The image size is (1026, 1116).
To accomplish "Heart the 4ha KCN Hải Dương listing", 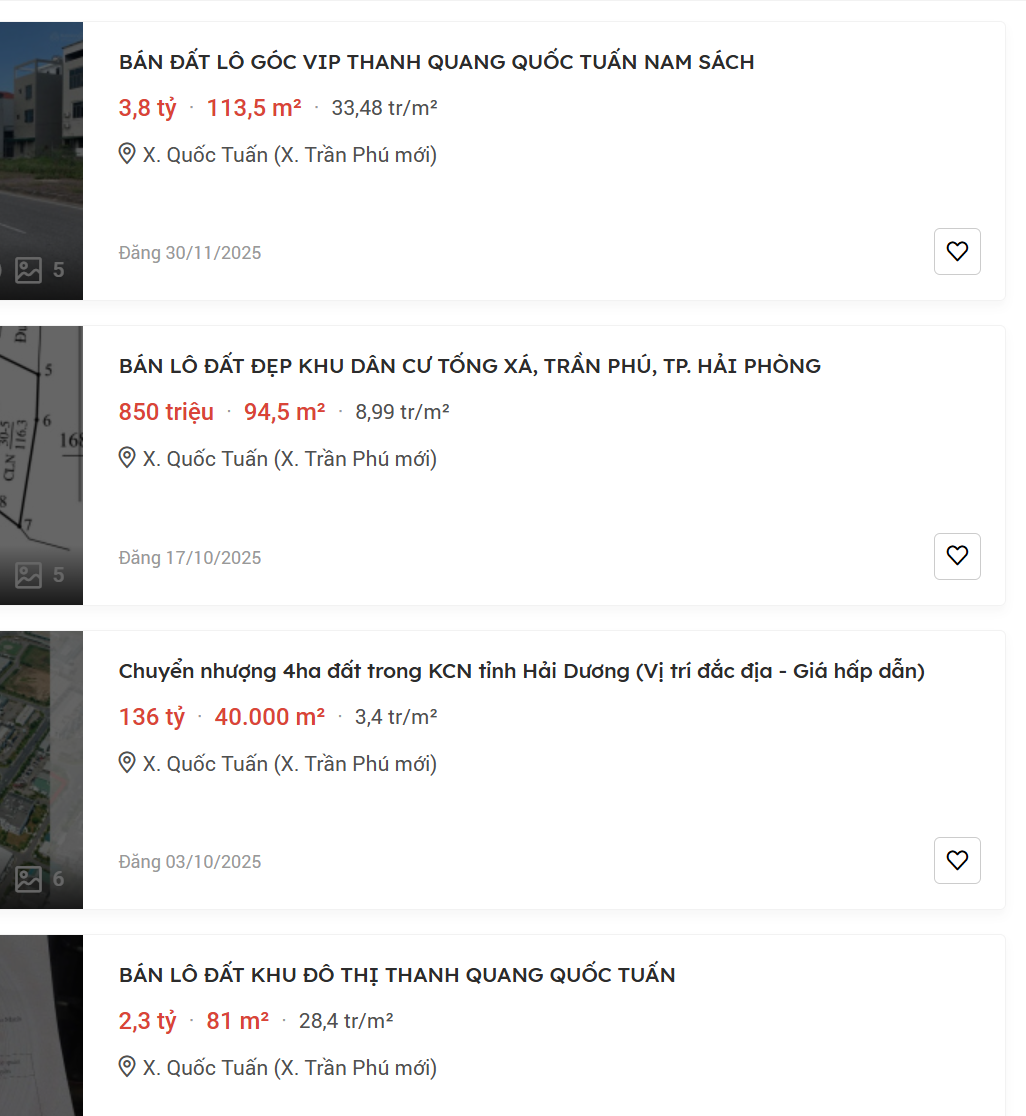I will click(x=957, y=860).
